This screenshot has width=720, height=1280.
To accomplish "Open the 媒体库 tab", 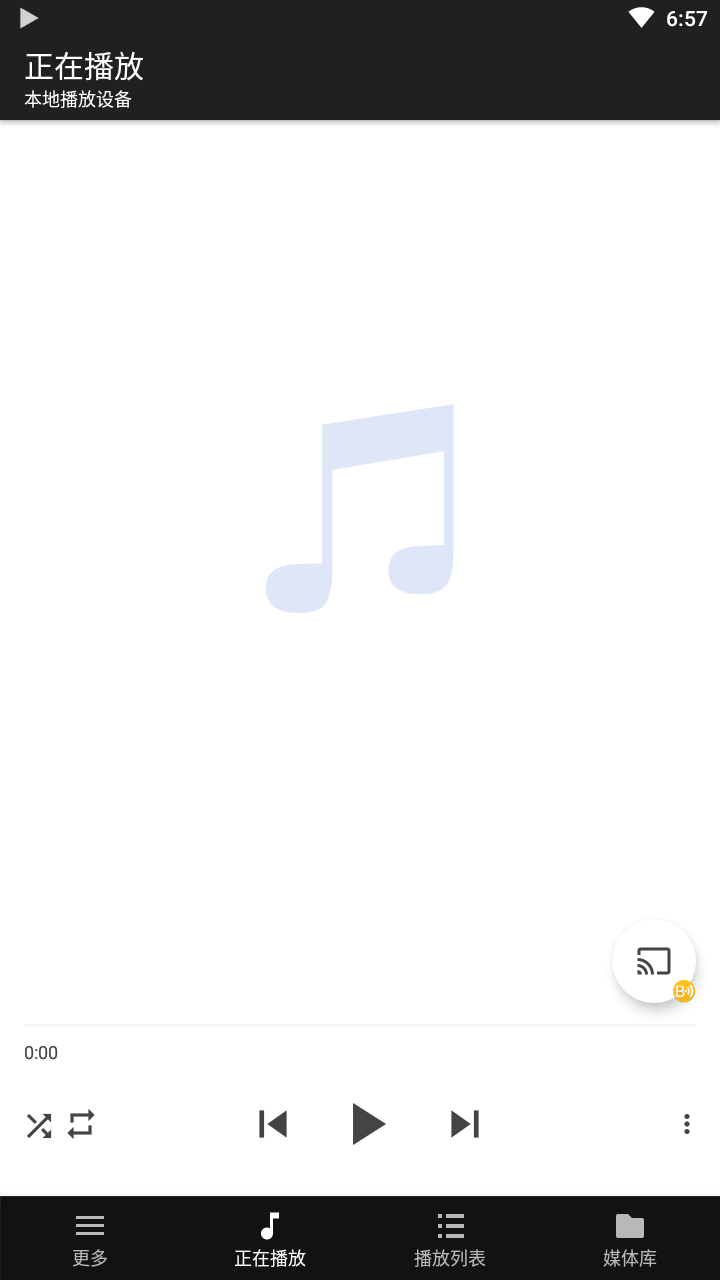I will click(630, 1238).
